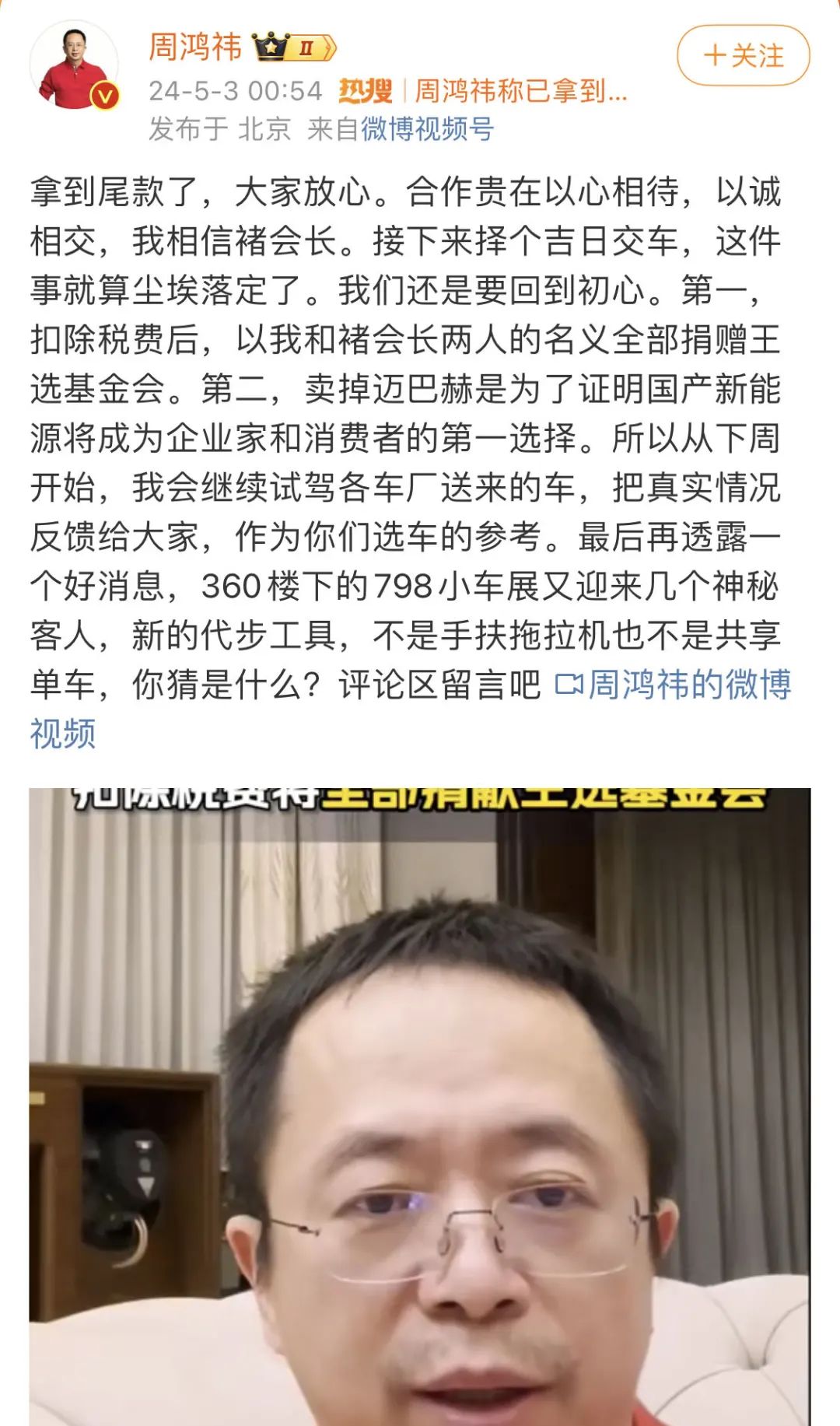Open 周鸿祎's profile avatar

74,66
